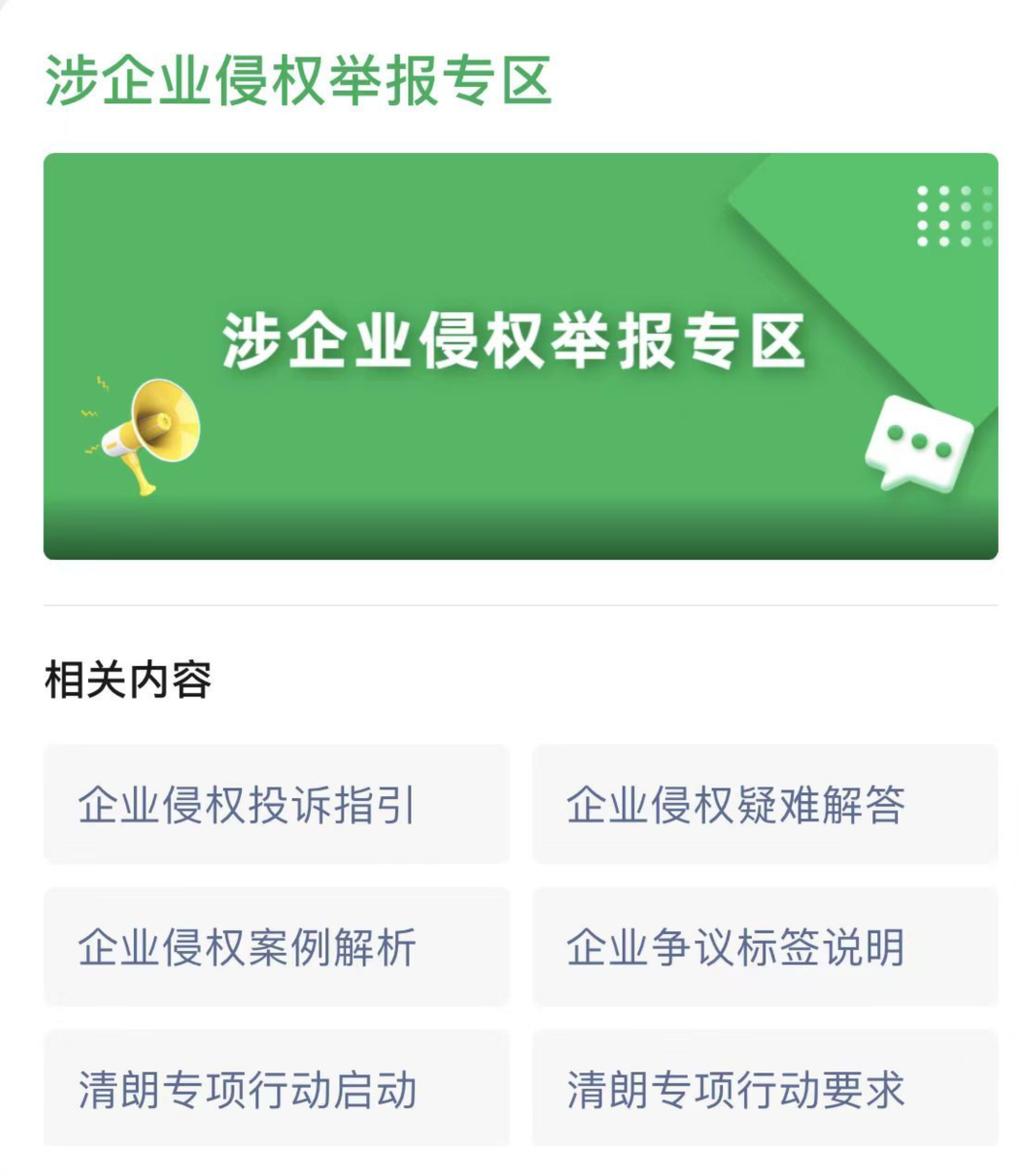Open the 涉企业侵权举报专区 banner

[x=520, y=356]
